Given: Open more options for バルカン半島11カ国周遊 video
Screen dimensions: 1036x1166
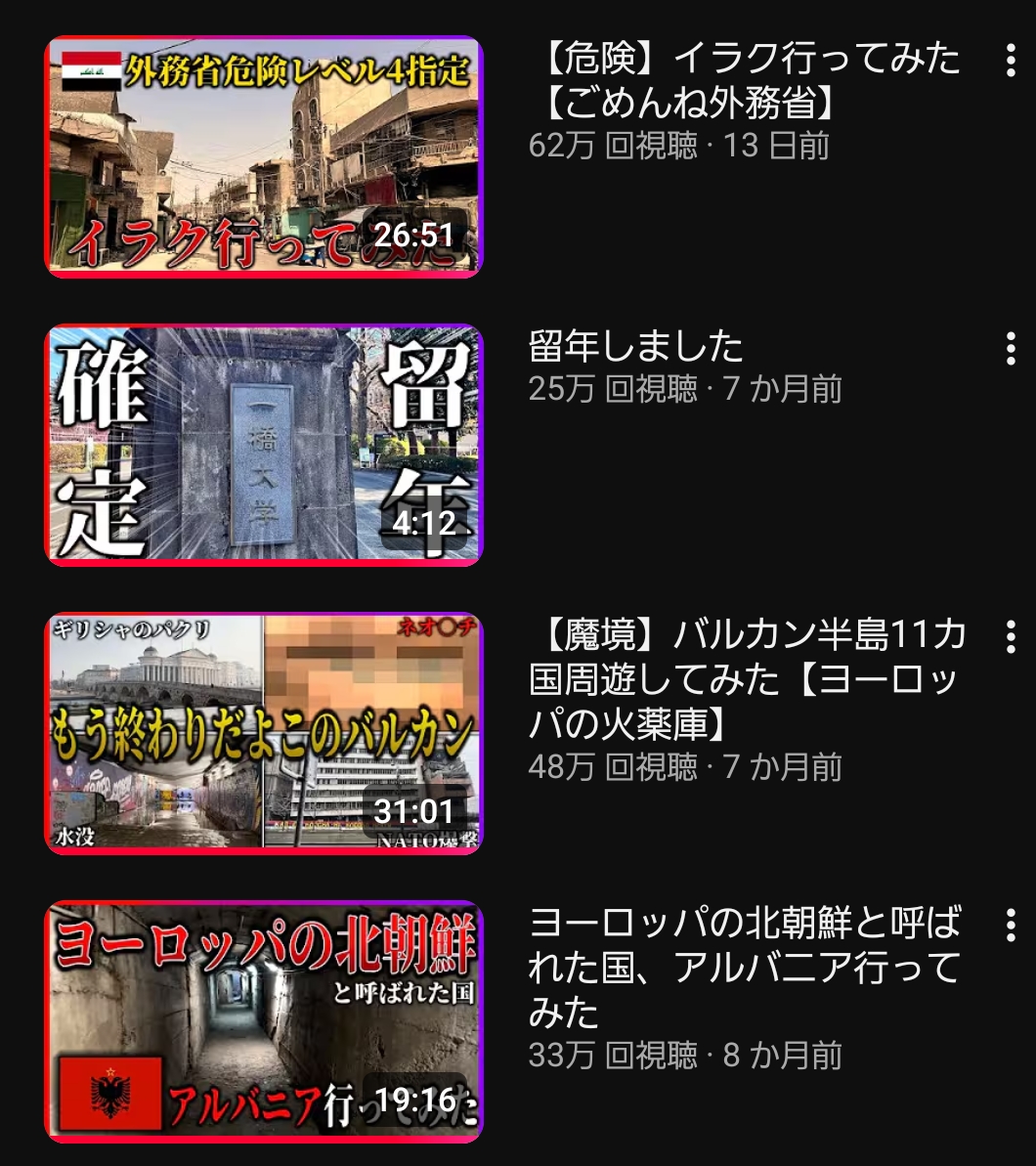Looking at the screenshot, I should pos(1011,636).
